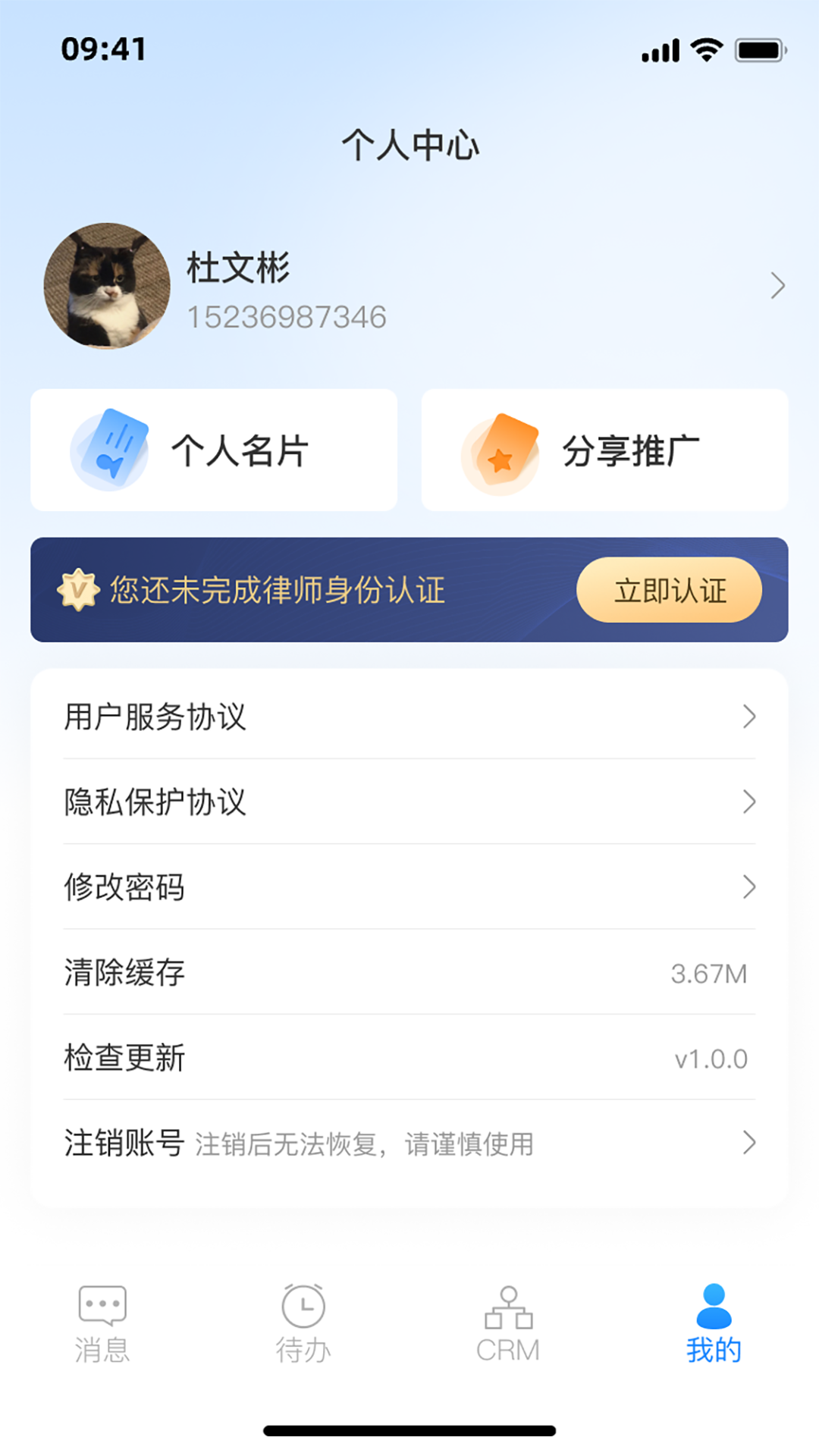Screen dimensions: 819x1456
Task: Switch to the 消息 tab
Action: 102,1323
